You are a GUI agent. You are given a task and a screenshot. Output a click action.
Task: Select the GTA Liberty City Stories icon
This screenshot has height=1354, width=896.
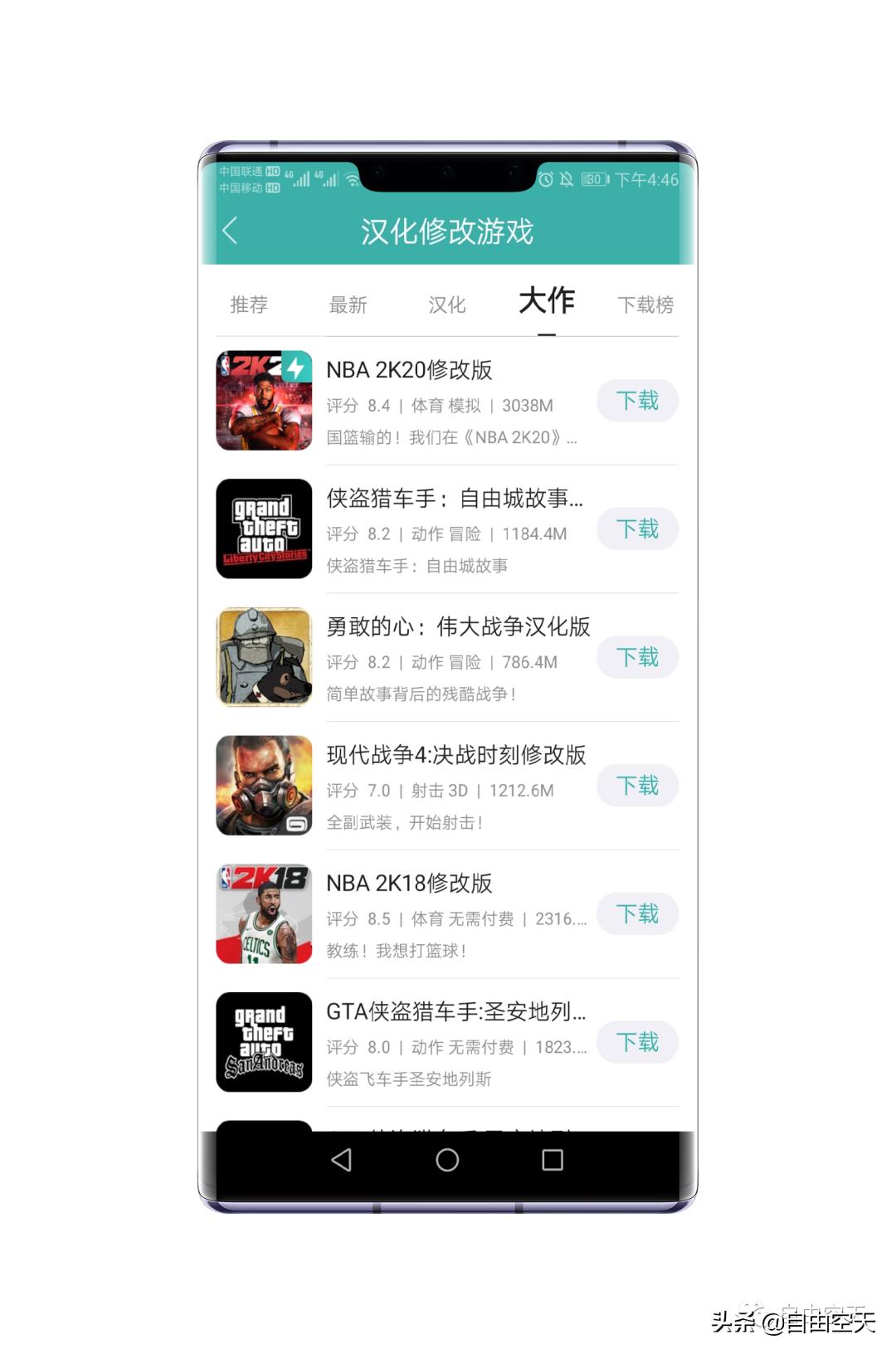[x=264, y=529]
